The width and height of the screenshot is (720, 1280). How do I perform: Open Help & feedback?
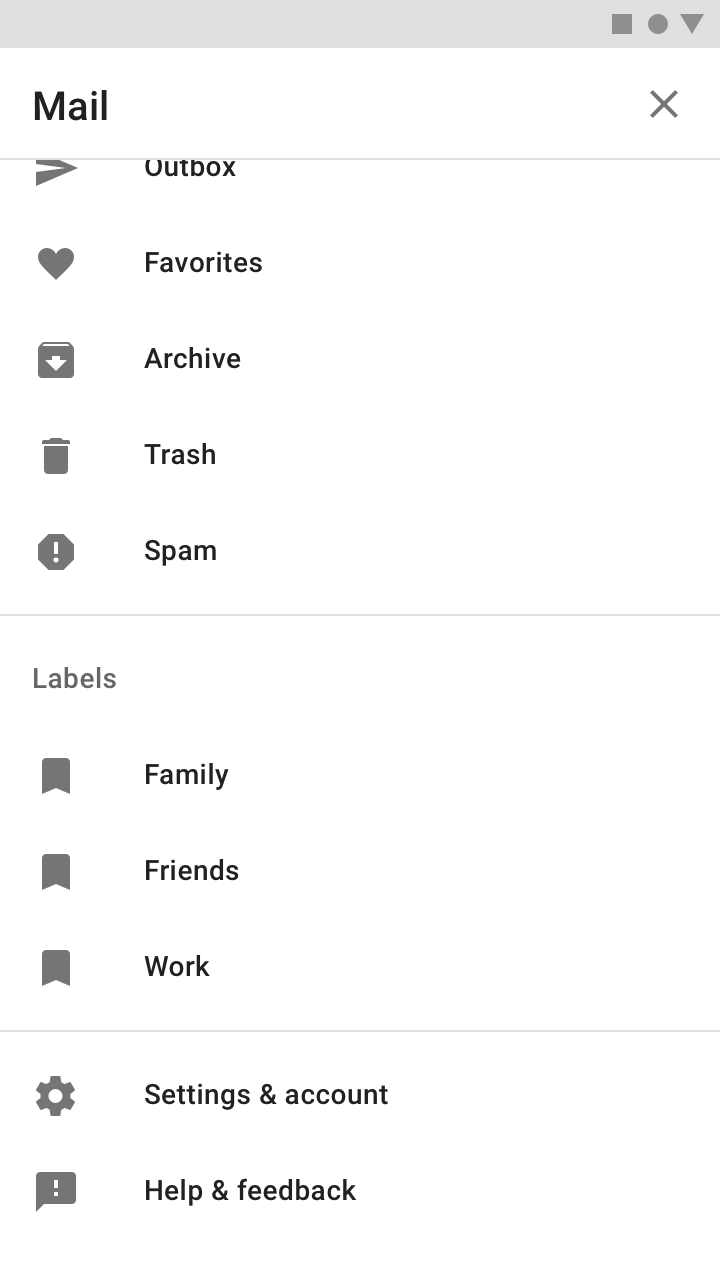(x=360, y=1190)
